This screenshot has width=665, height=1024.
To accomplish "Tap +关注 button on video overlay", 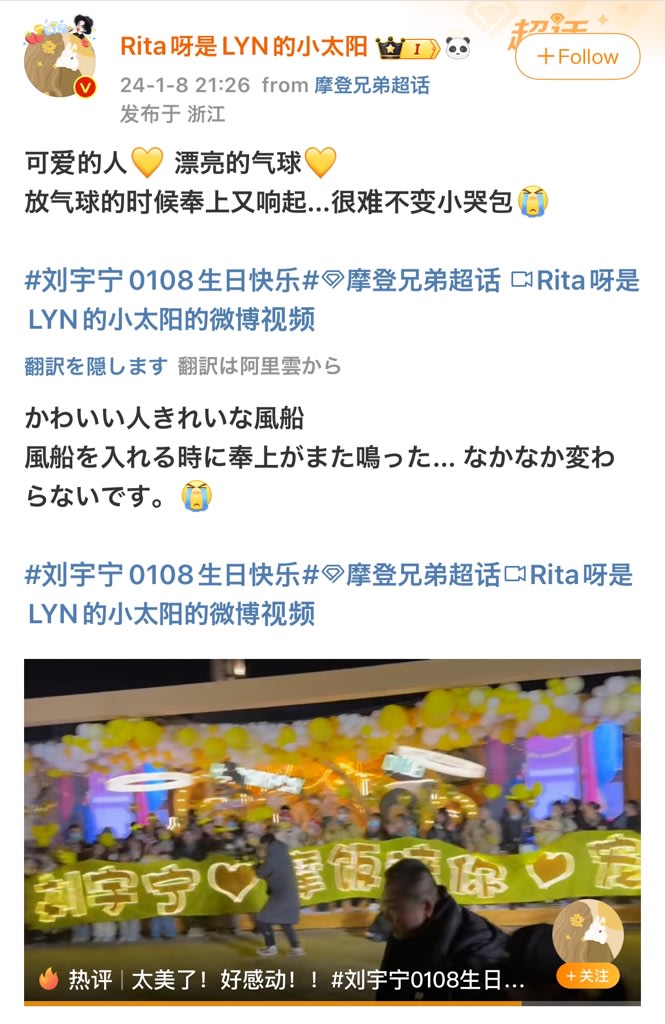I will click(x=587, y=975).
